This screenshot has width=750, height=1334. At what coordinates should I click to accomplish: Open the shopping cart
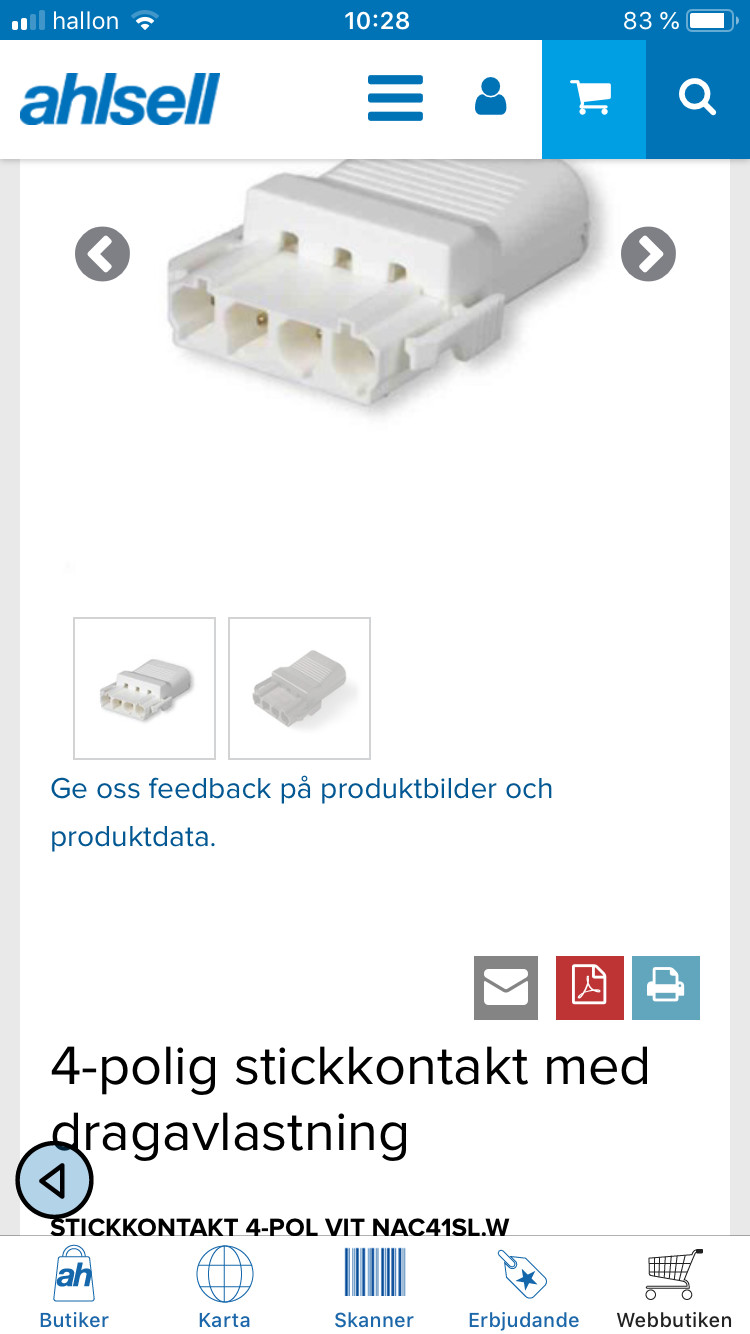coord(592,98)
